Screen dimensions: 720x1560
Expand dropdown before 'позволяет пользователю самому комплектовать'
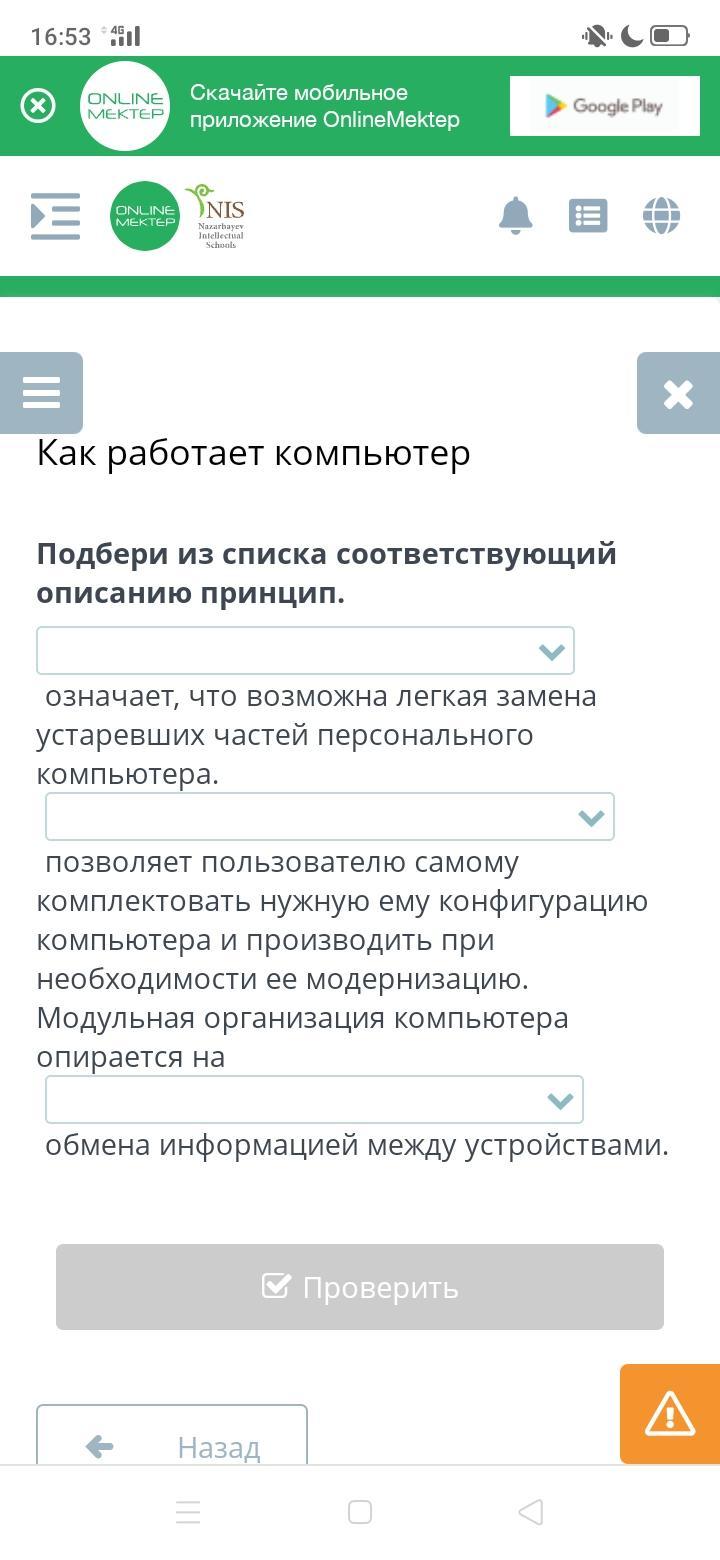(329, 817)
